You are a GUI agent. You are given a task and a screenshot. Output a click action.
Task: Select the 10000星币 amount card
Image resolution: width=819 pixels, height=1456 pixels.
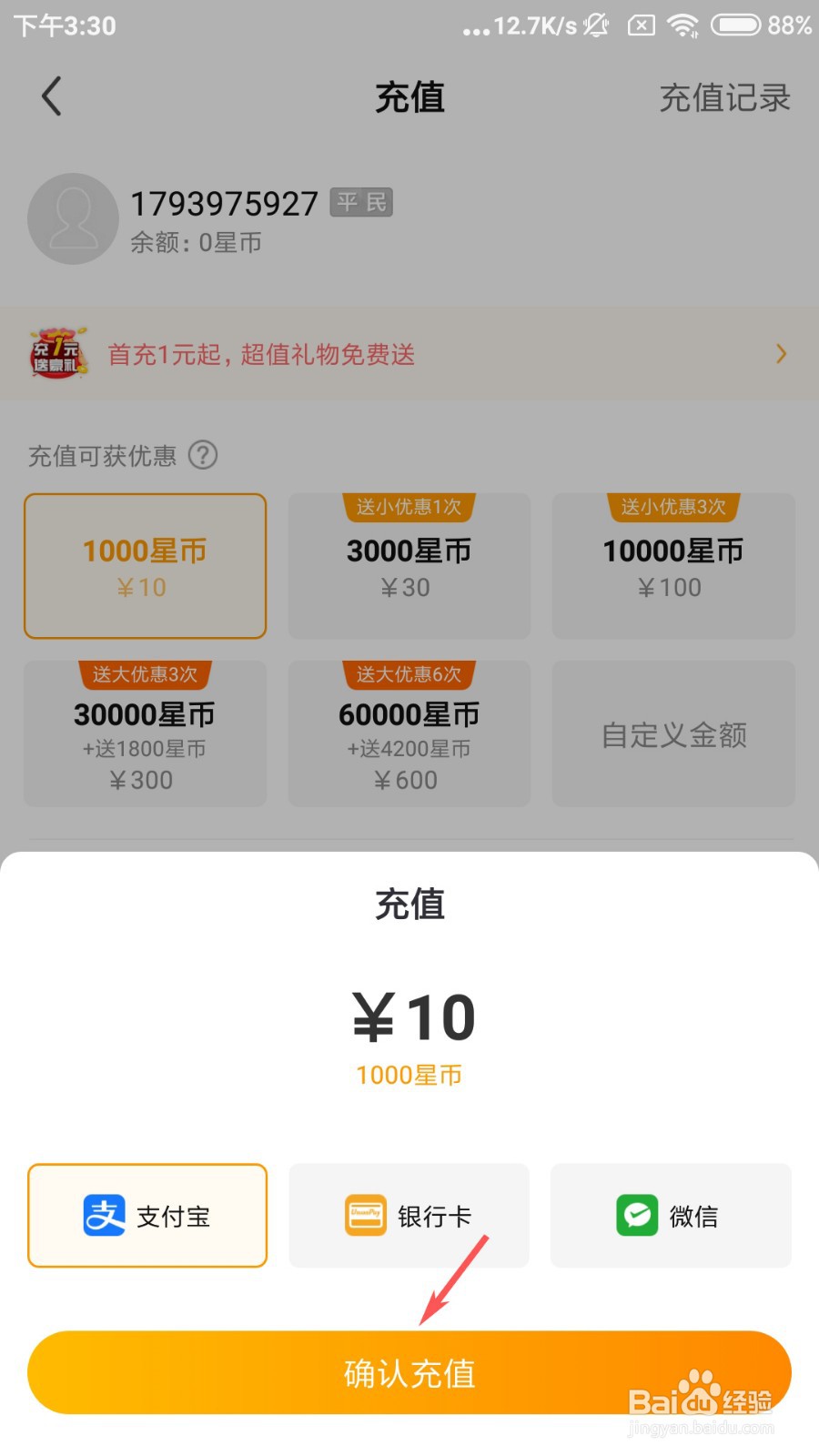coord(672,566)
